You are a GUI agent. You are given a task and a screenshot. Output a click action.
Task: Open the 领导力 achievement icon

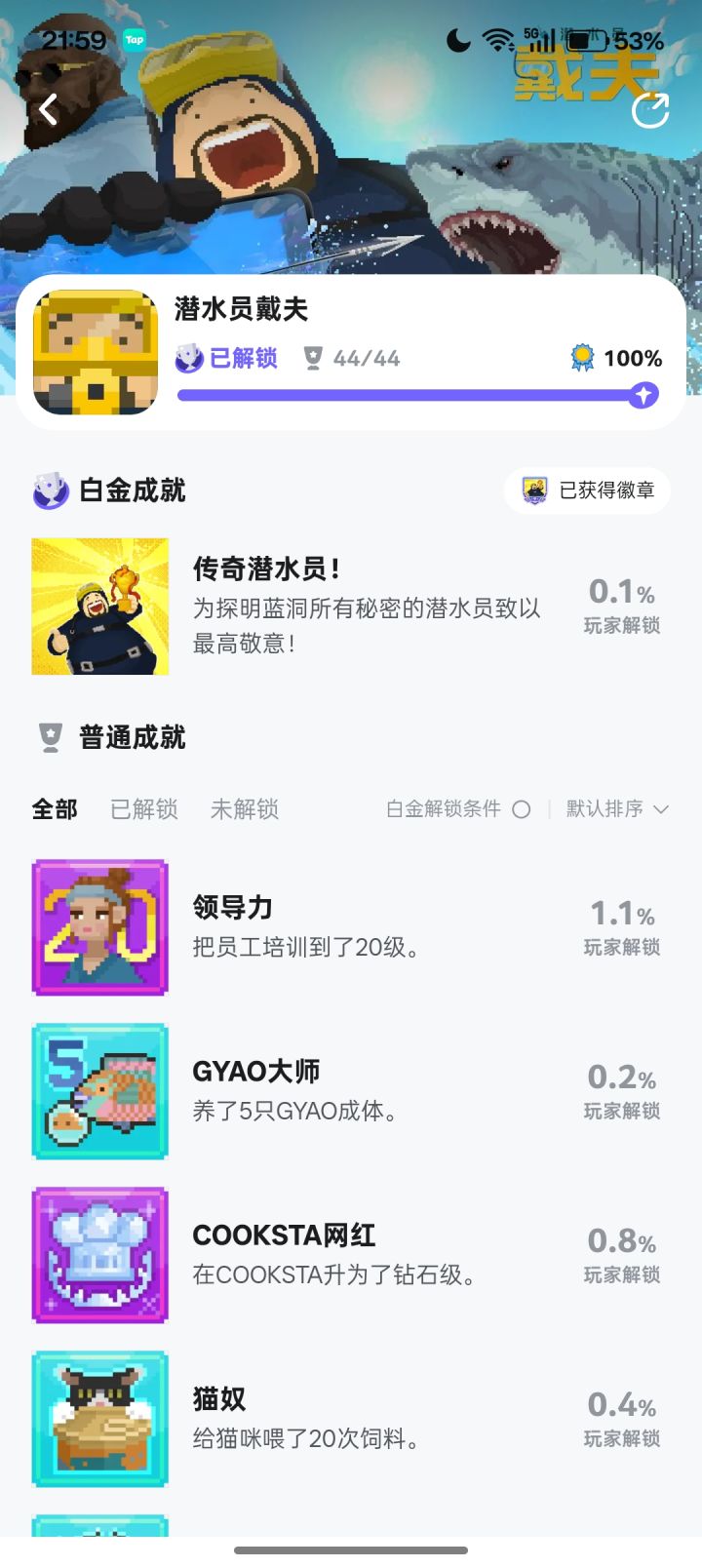pos(98,926)
